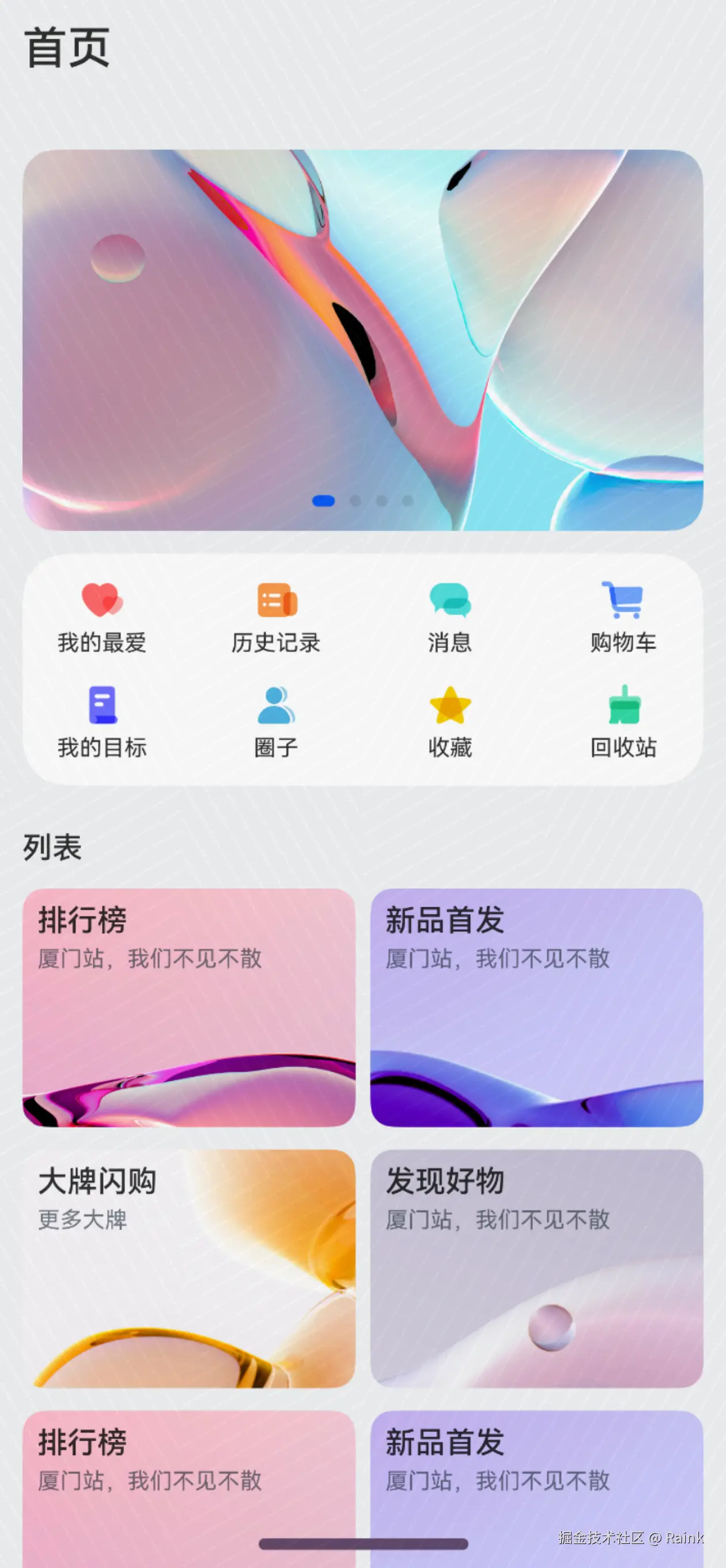Open the 大牌闪购 card
The image size is (726, 1568).
pyautogui.click(x=188, y=1268)
